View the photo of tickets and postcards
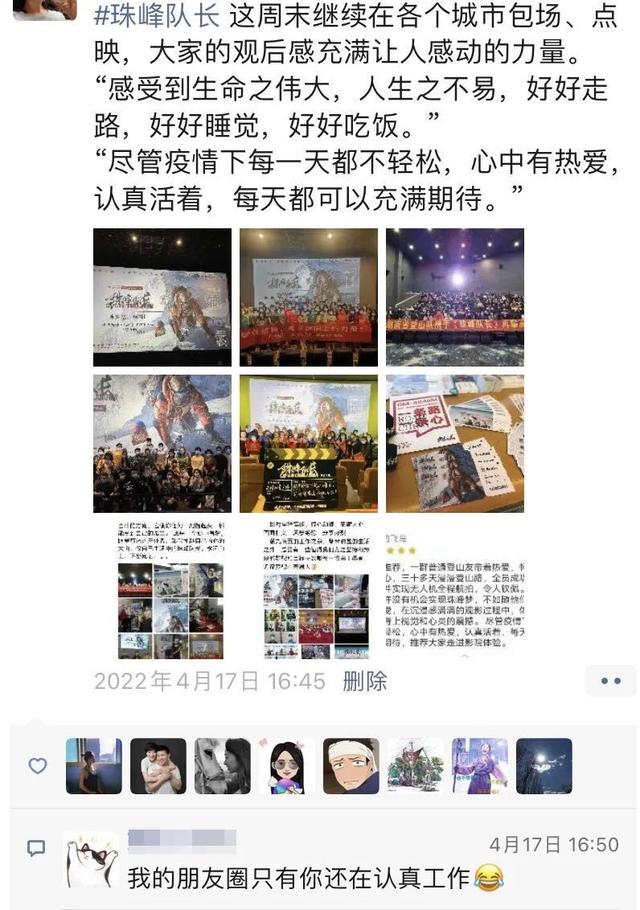Image resolution: width=640 pixels, height=910 pixels. [x=454, y=443]
